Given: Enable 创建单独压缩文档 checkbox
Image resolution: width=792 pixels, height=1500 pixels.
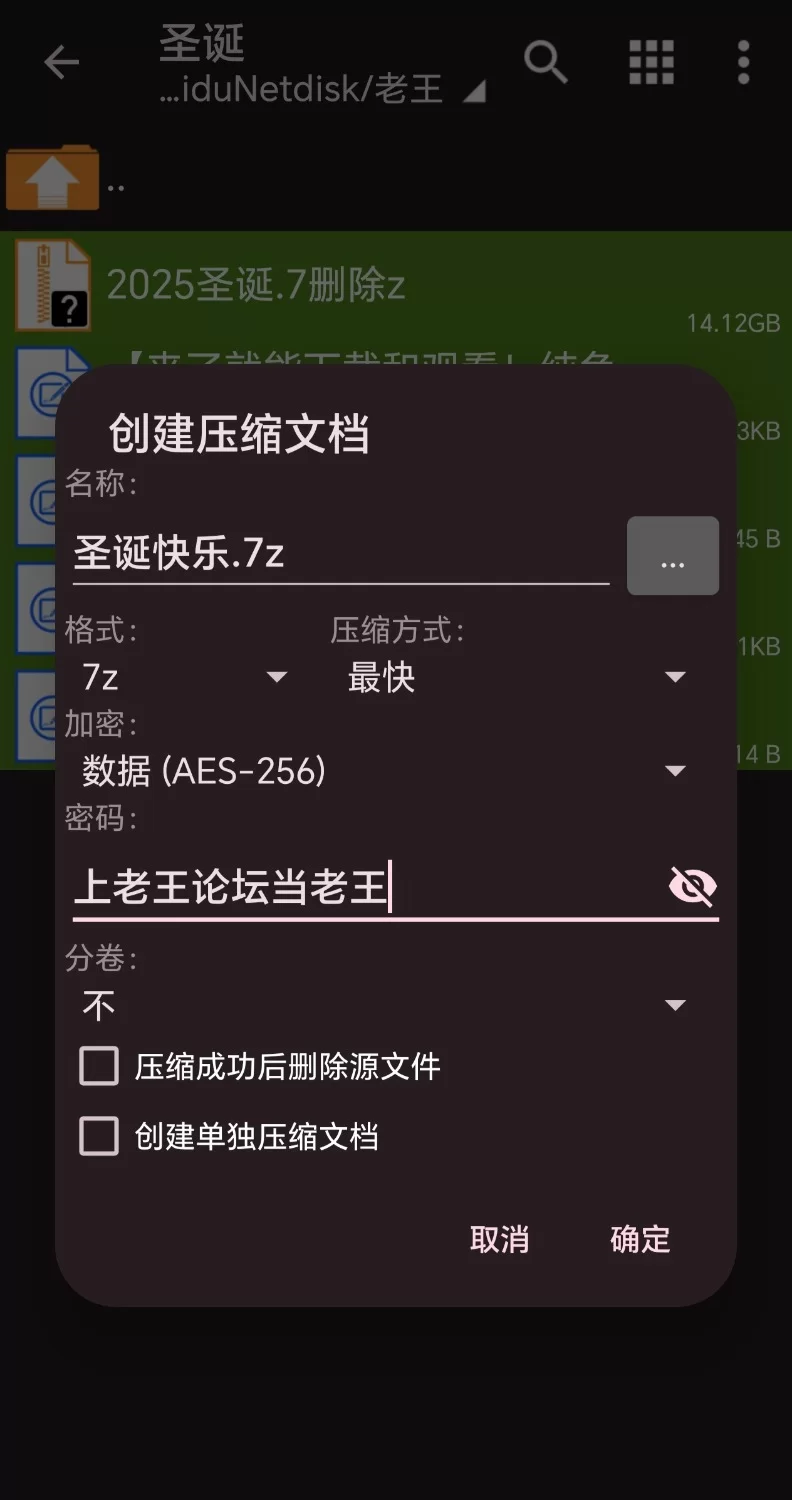Looking at the screenshot, I should click(x=99, y=1137).
